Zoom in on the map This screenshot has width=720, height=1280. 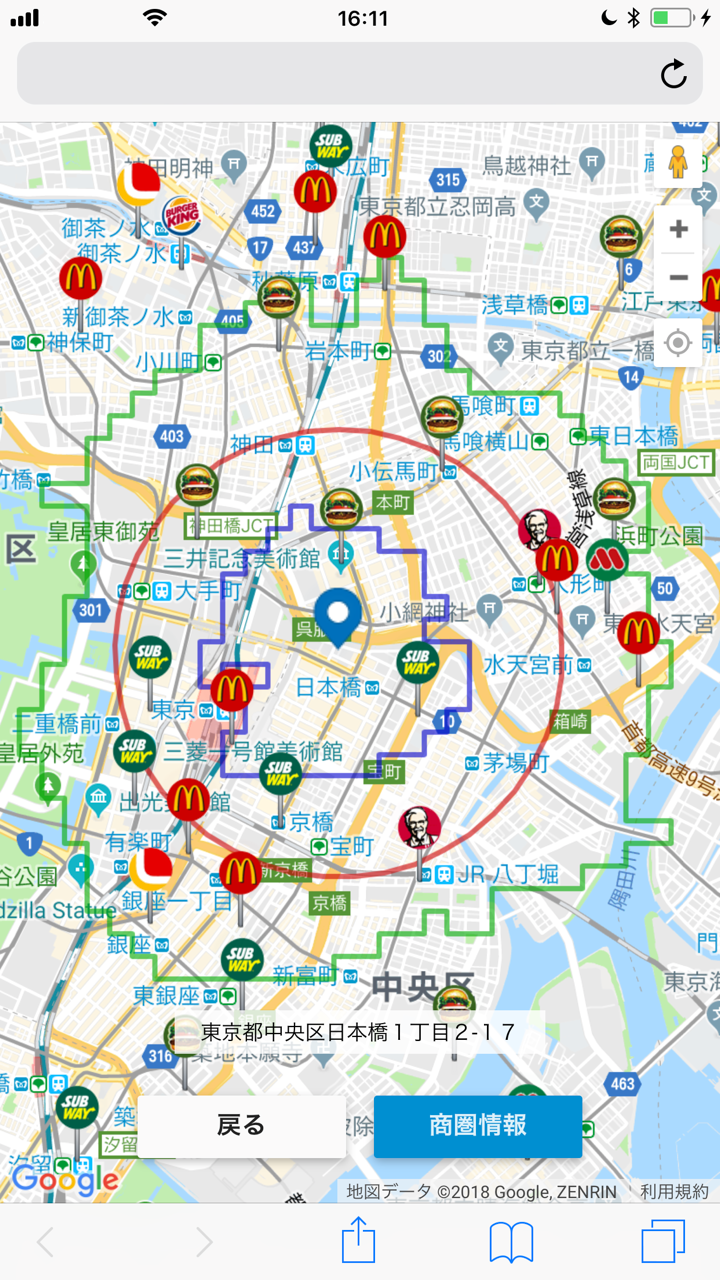pos(678,229)
